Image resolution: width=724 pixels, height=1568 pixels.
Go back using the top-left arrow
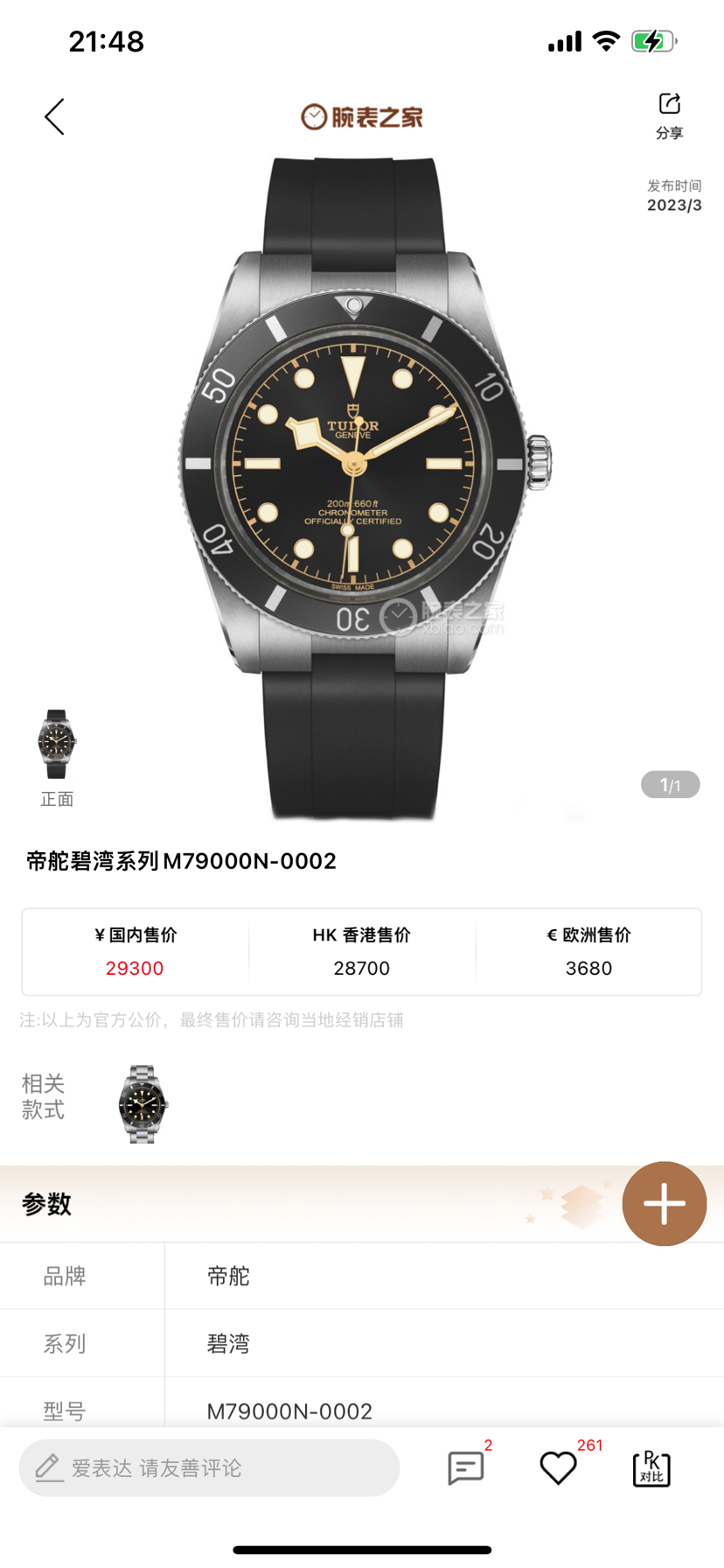click(54, 116)
